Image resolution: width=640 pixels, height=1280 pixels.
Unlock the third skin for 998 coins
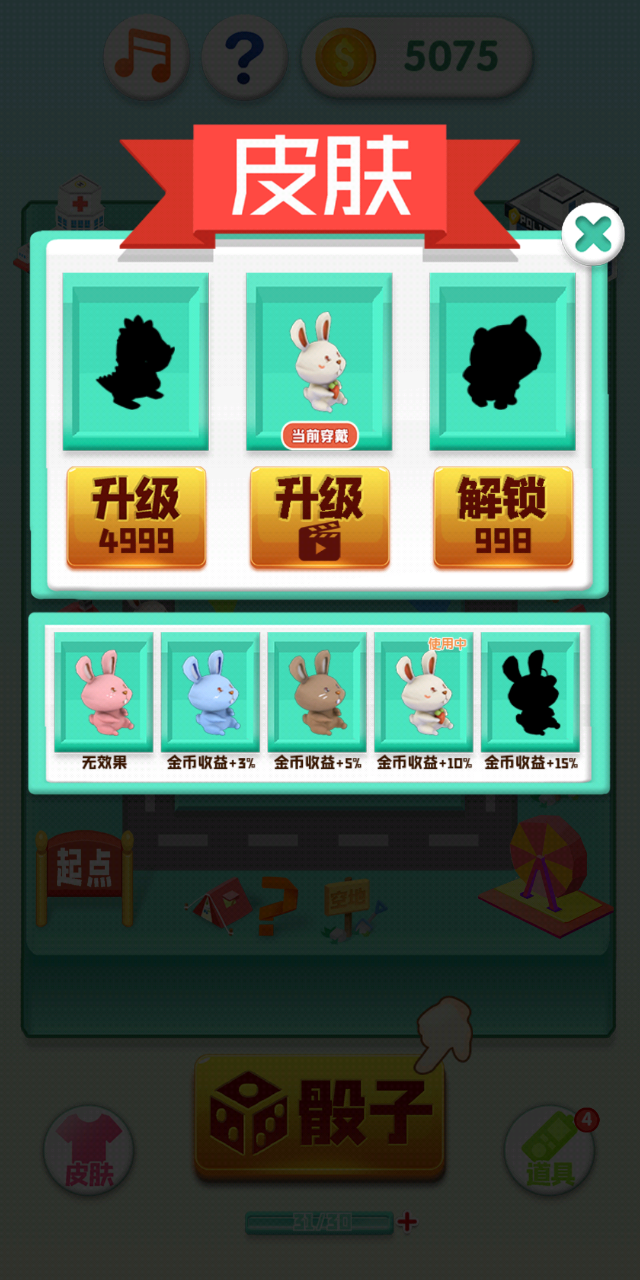503,517
